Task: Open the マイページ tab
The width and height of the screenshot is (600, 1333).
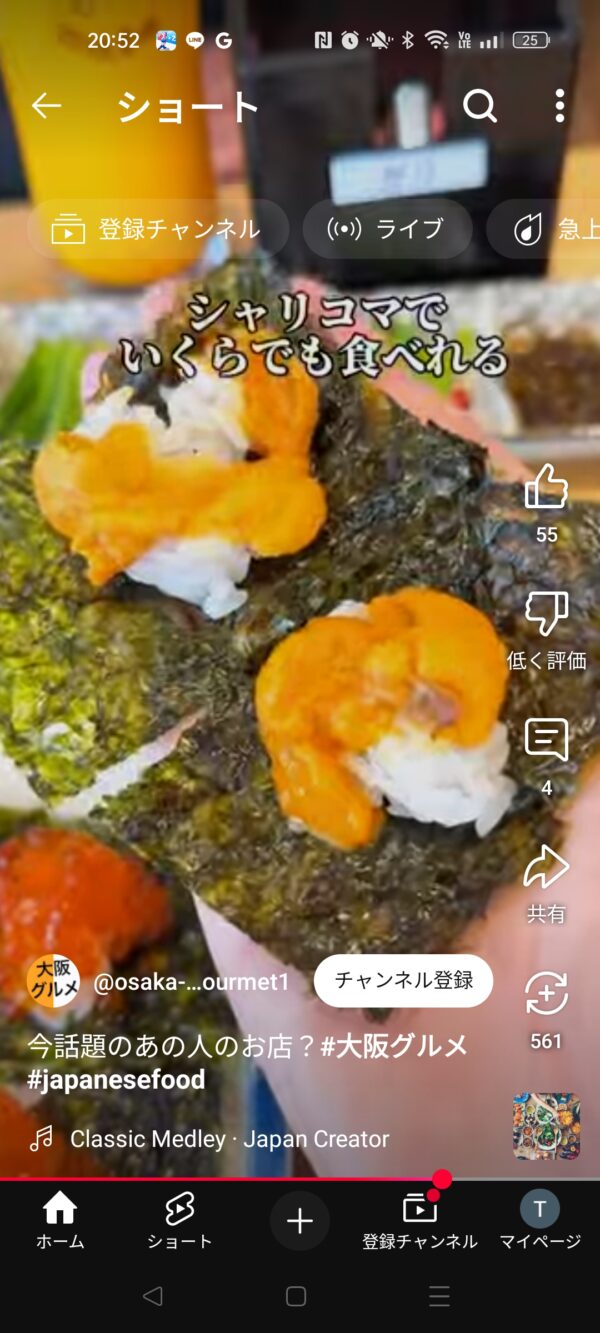Action: 540,1221
